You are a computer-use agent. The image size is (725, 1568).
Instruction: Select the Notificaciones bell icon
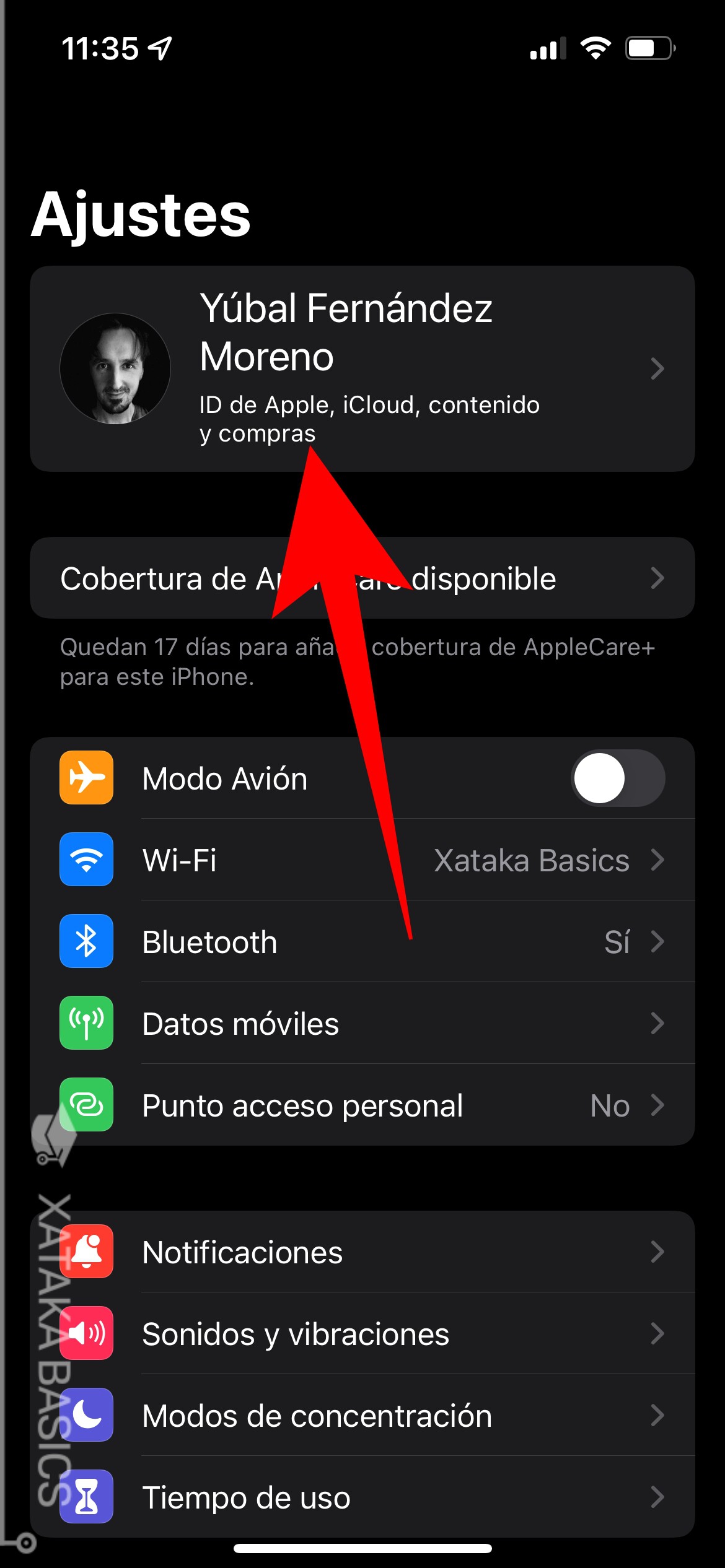click(x=86, y=1252)
